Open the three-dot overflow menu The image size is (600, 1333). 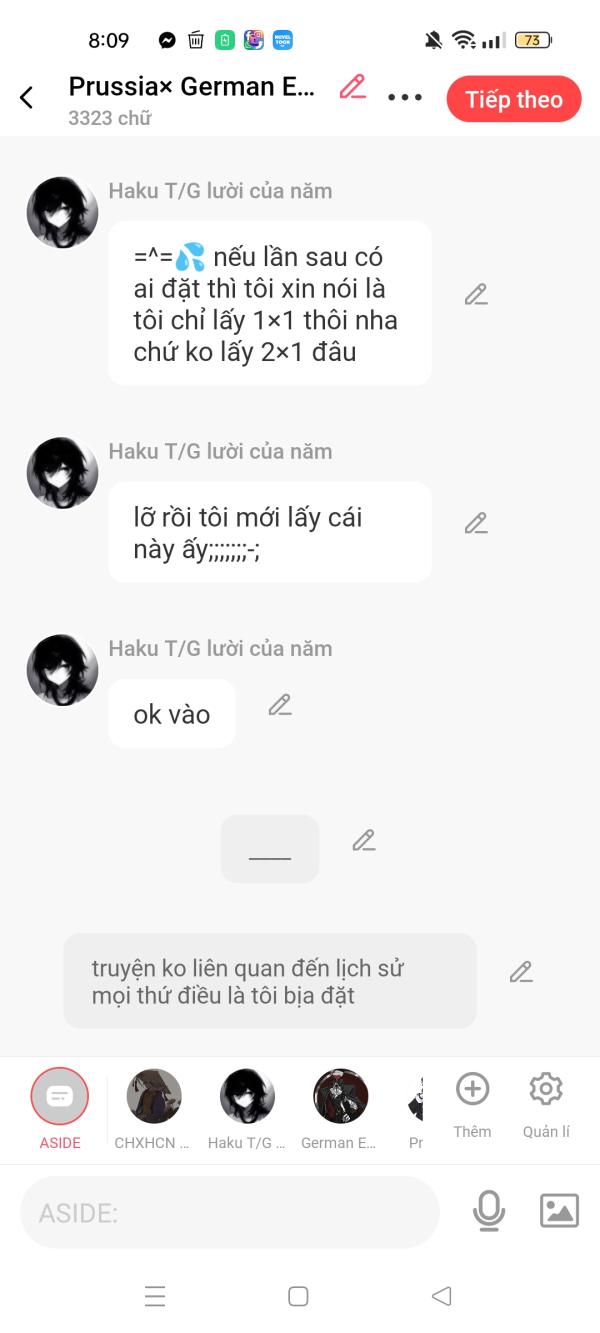click(405, 98)
